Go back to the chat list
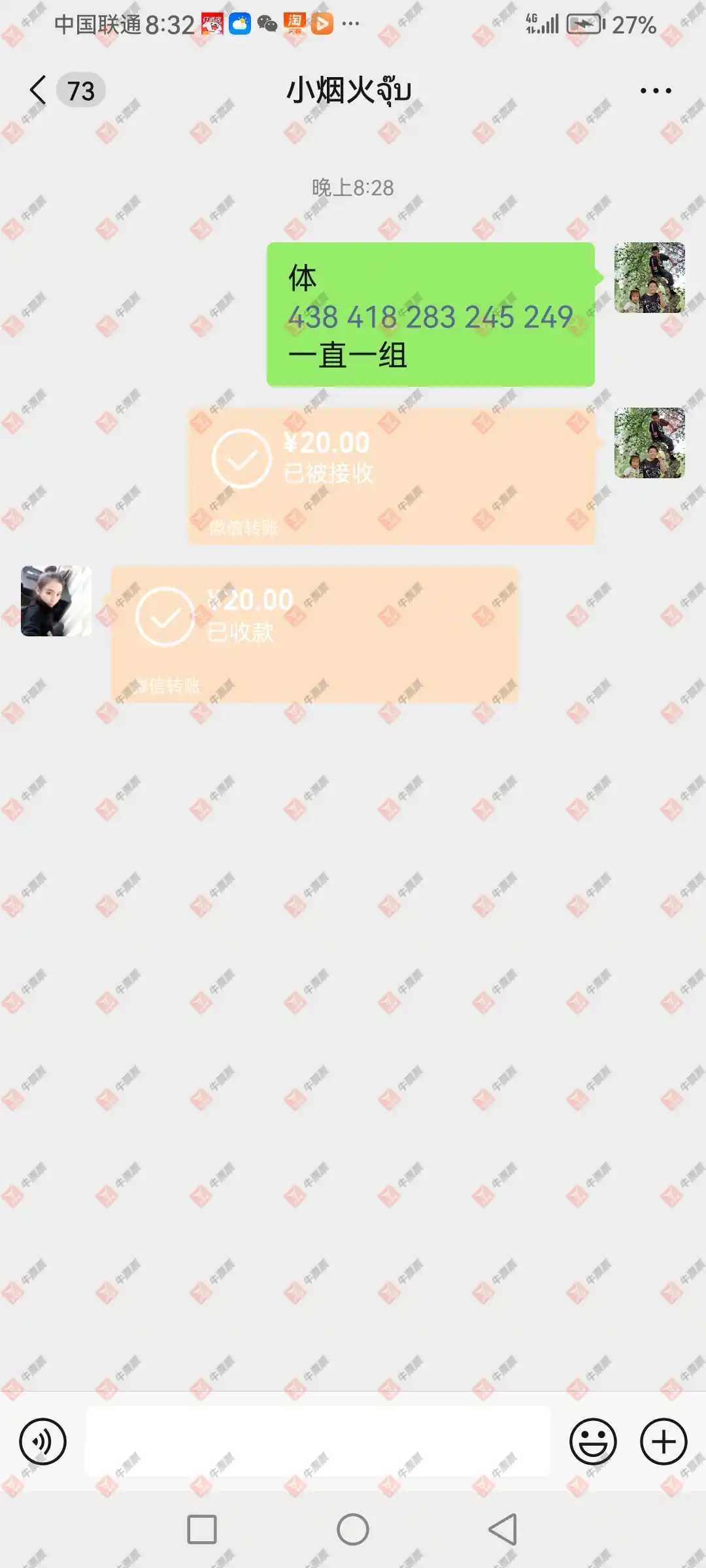706x1568 pixels. [x=39, y=90]
